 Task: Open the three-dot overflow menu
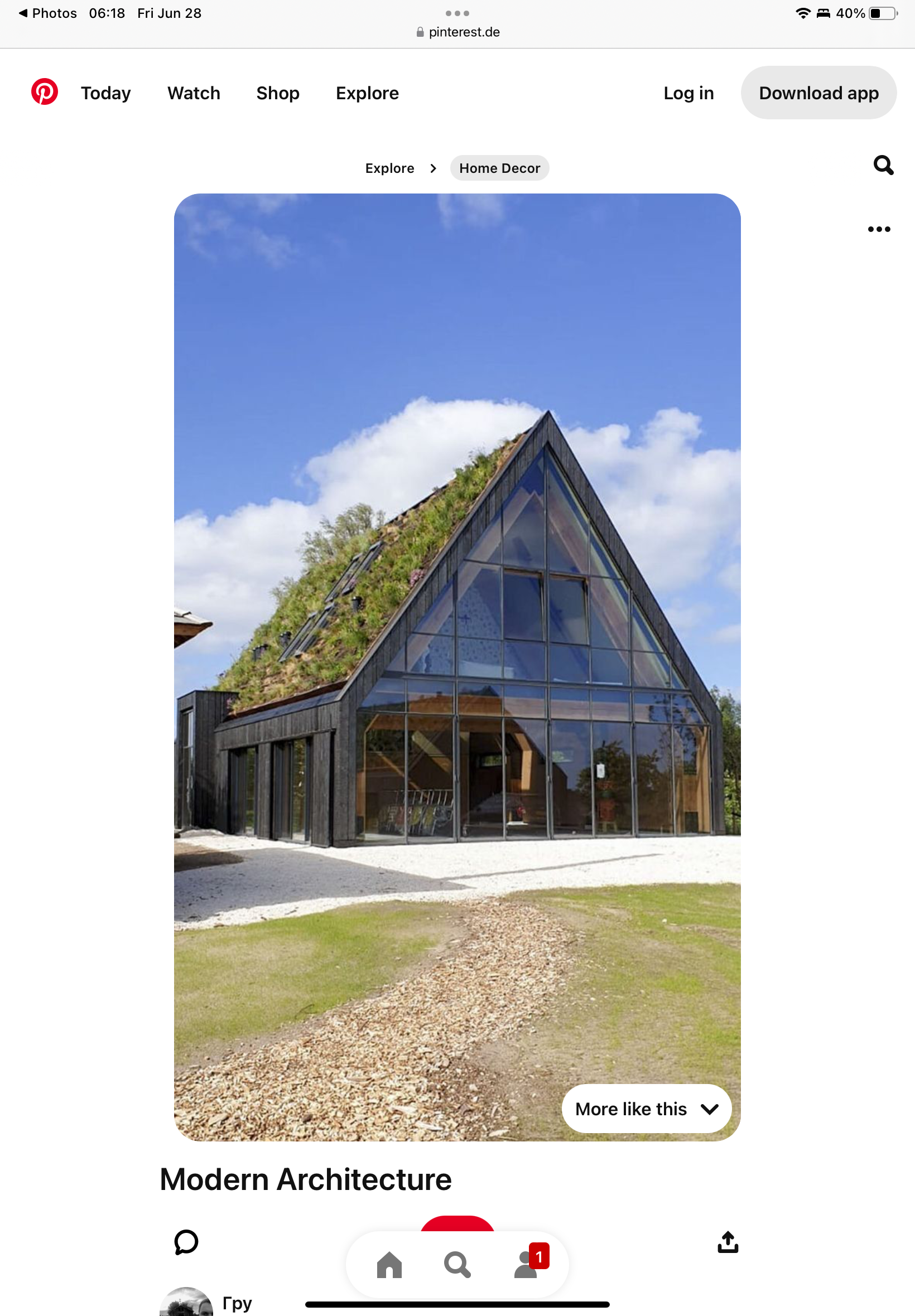coord(878,229)
